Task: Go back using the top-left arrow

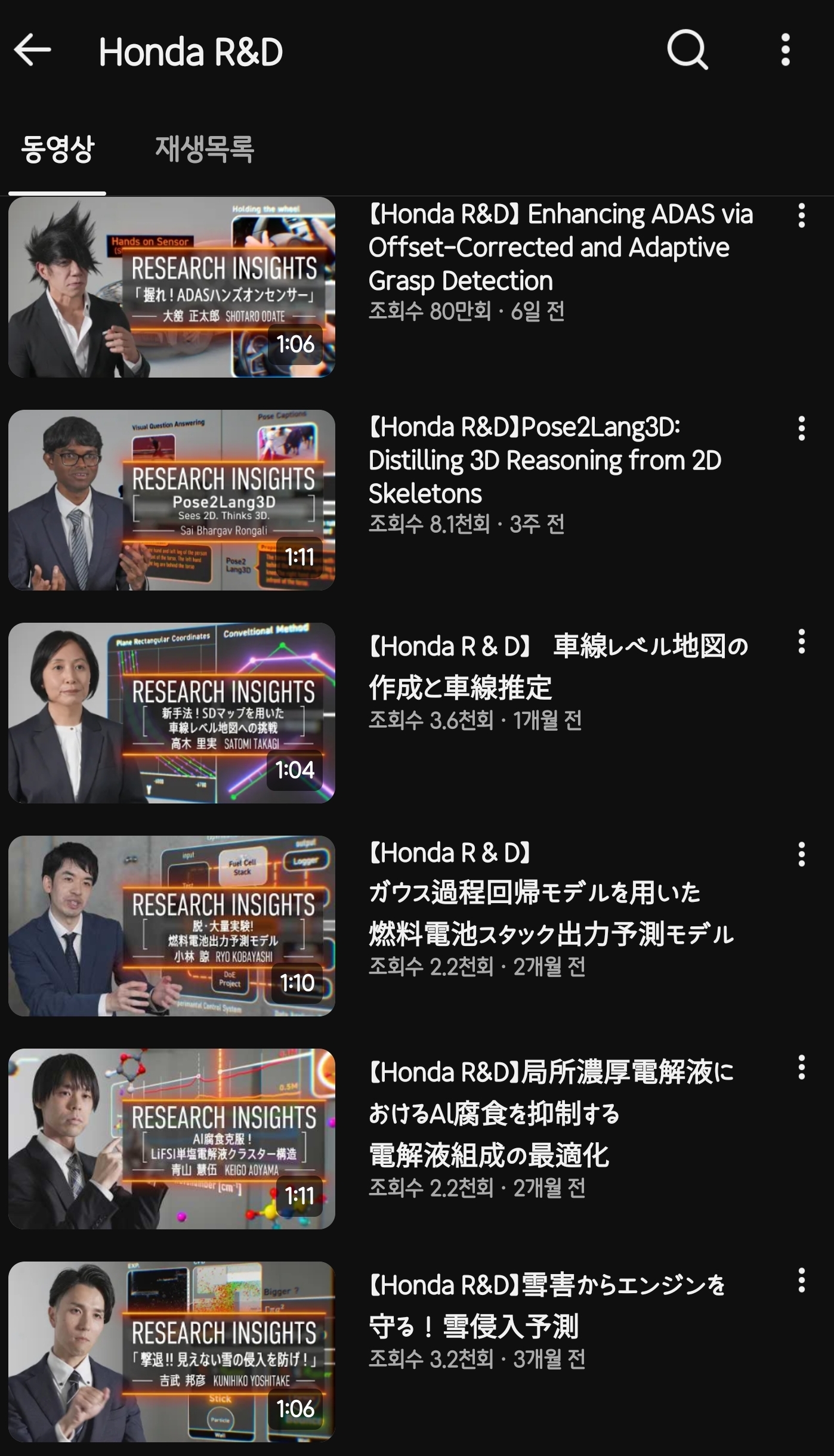Action: (x=32, y=50)
